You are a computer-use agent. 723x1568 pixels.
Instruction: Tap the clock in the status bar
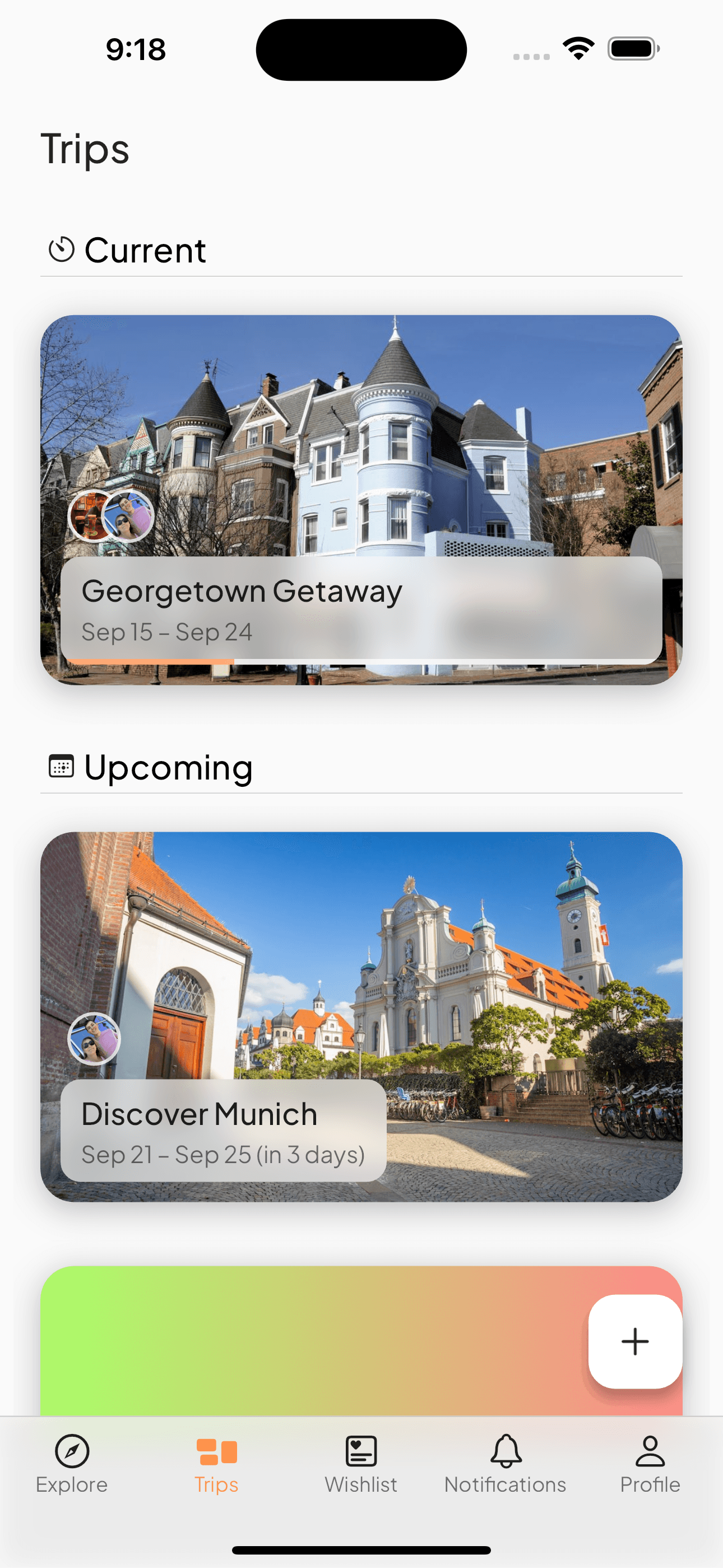[x=135, y=50]
